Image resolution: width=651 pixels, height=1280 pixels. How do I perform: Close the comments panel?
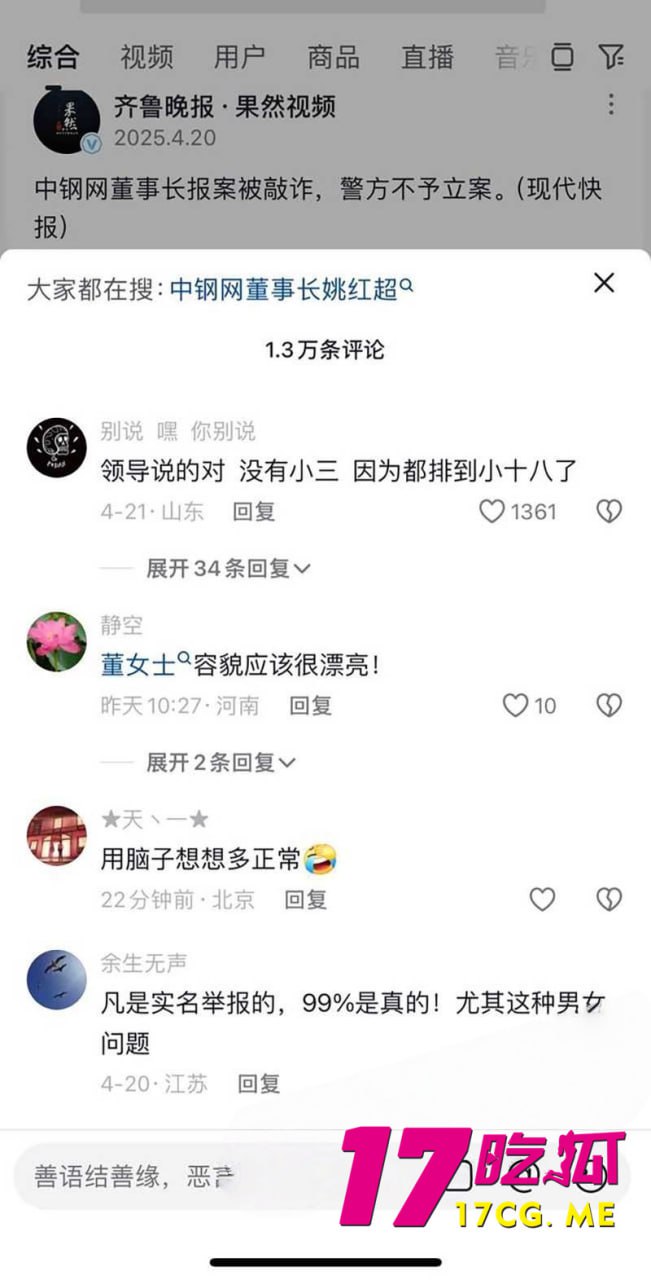point(604,283)
